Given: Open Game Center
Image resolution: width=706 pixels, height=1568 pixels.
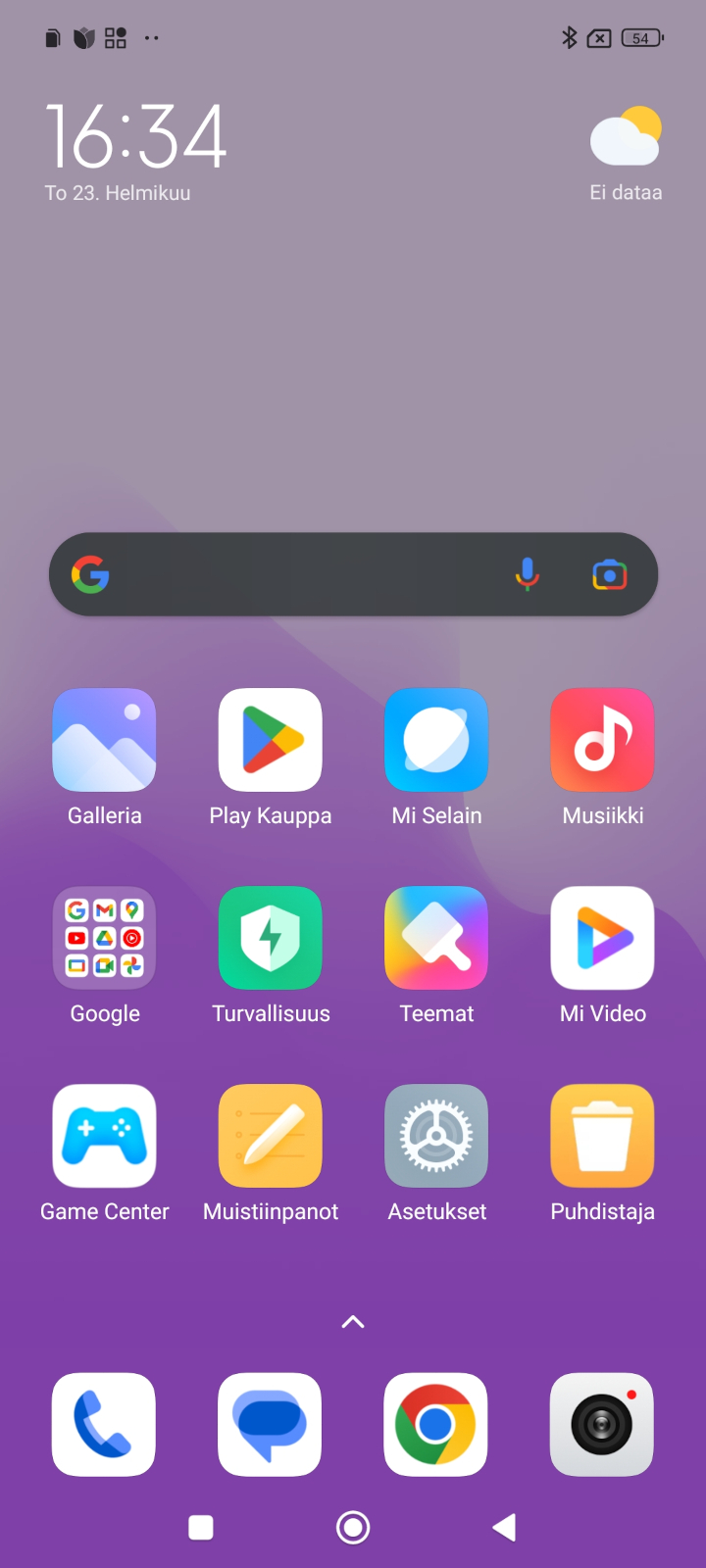Looking at the screenshot, I should [104, 1136].
